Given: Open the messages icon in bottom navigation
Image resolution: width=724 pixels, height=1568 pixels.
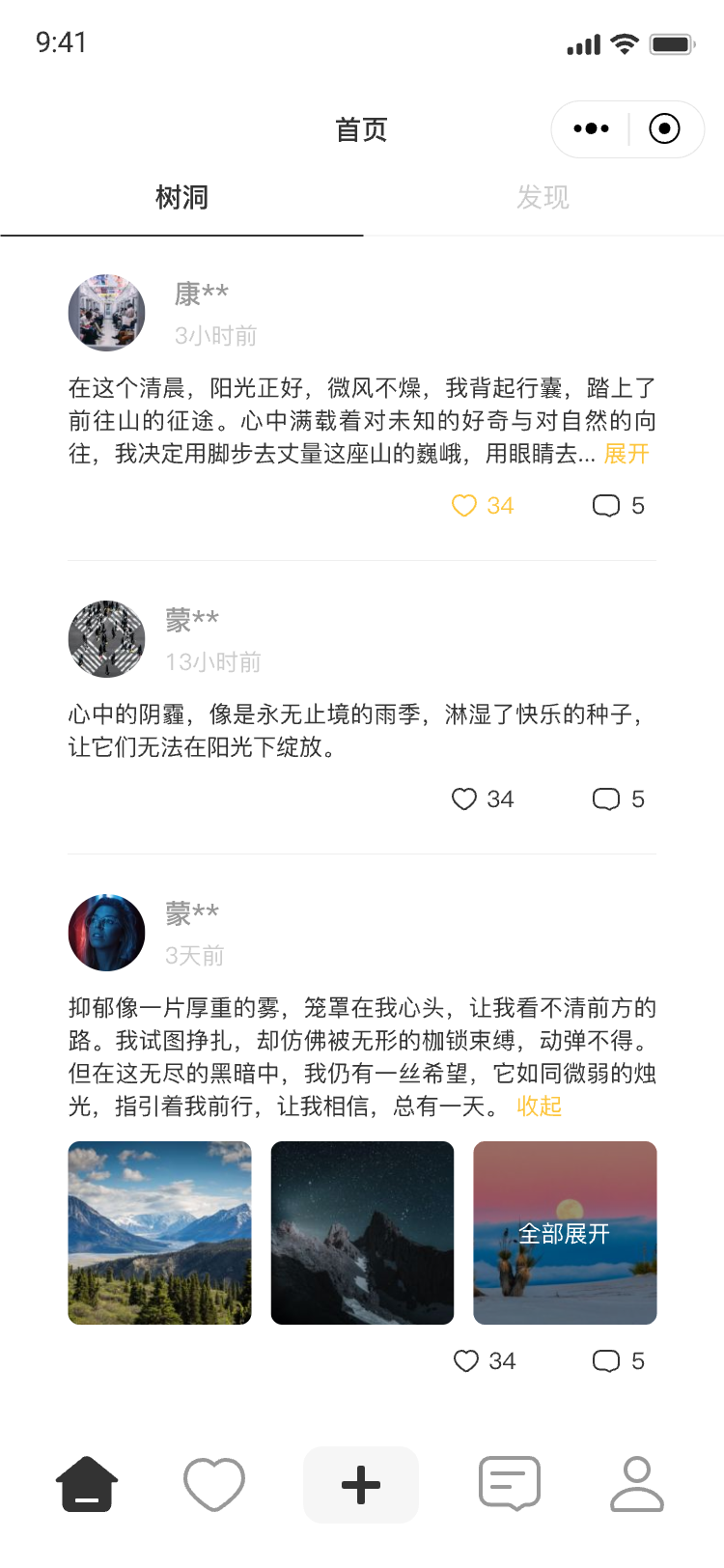Looking at the screenshot, I should (x=509, y=1484).
